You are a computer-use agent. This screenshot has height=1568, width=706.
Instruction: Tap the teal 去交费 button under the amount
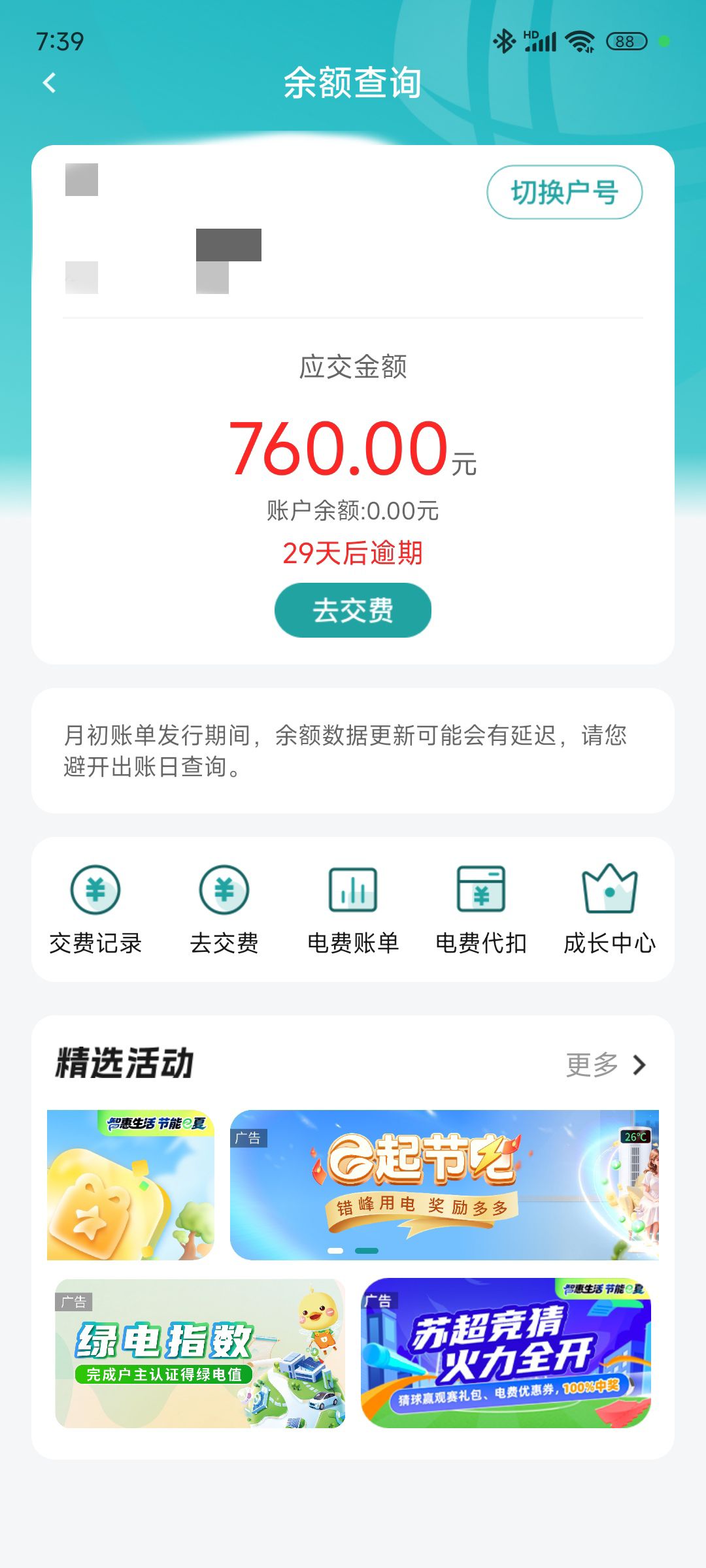(353, 610)
